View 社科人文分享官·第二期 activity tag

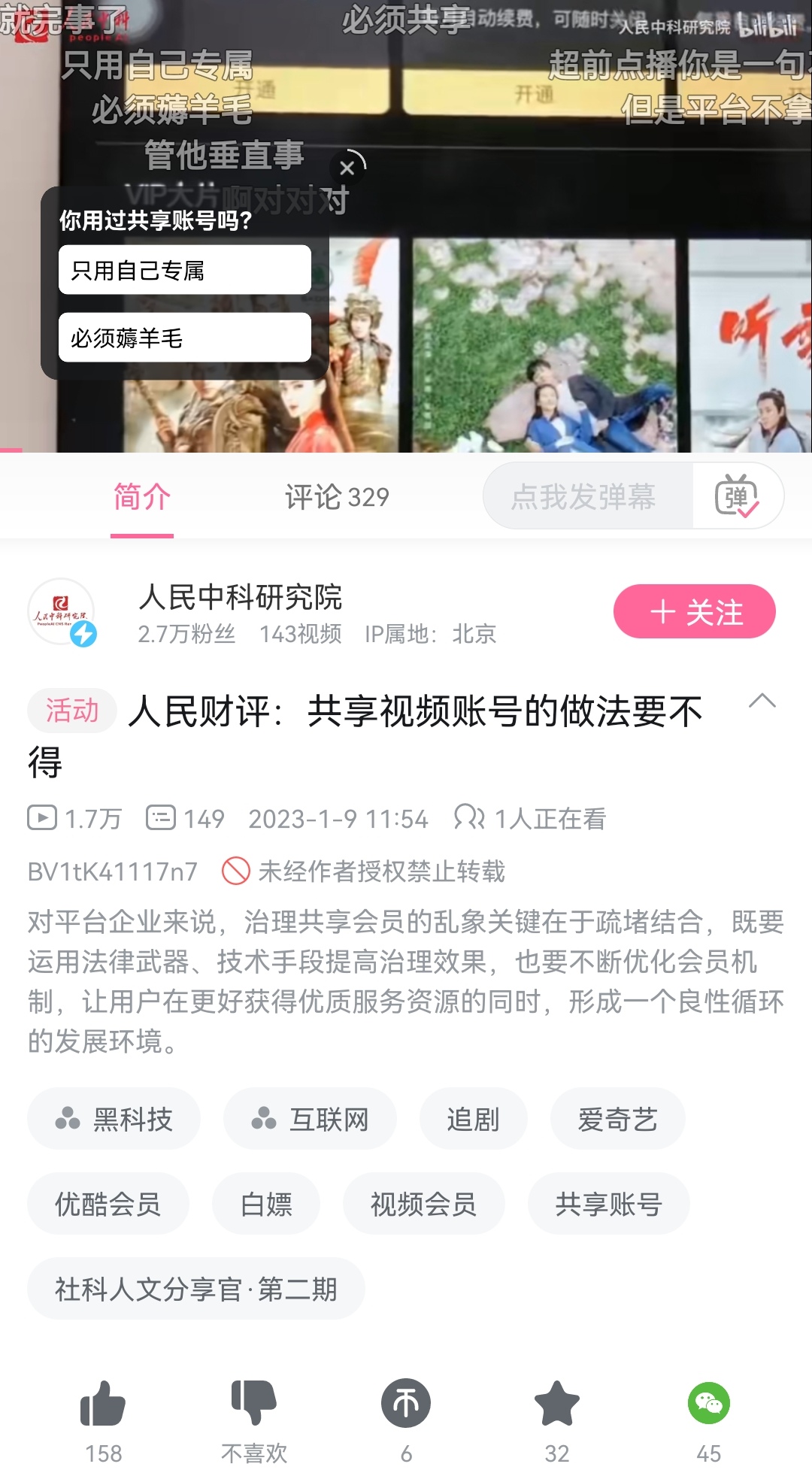195,1289
